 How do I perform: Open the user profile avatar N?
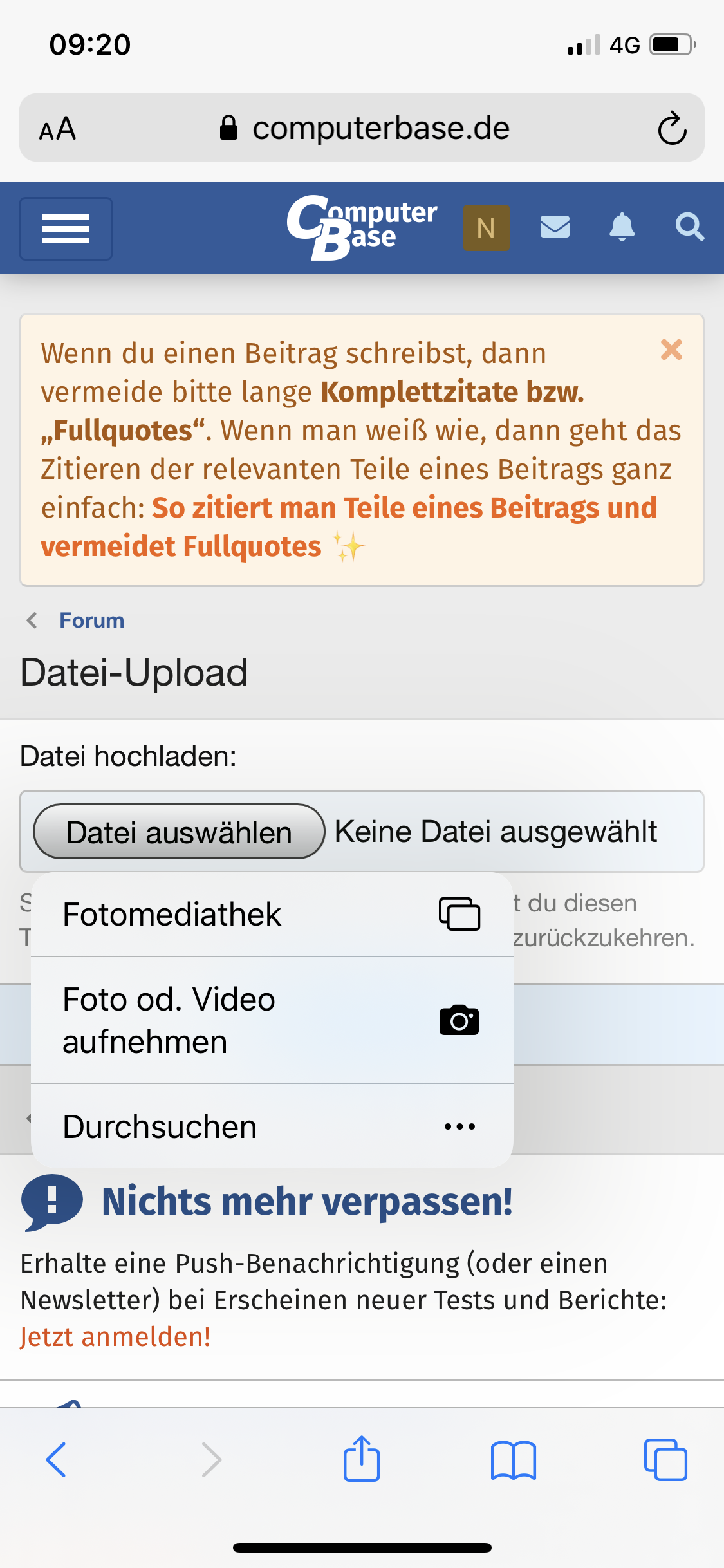(486, 227)
